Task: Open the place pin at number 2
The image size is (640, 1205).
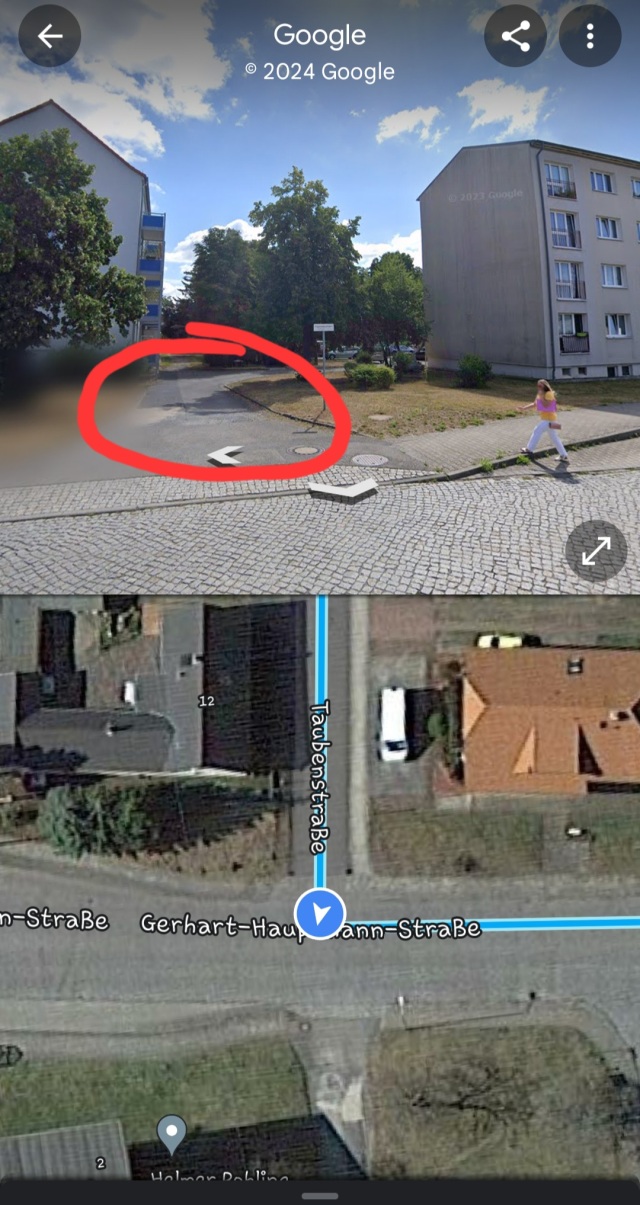Action: coord(172,1134)
